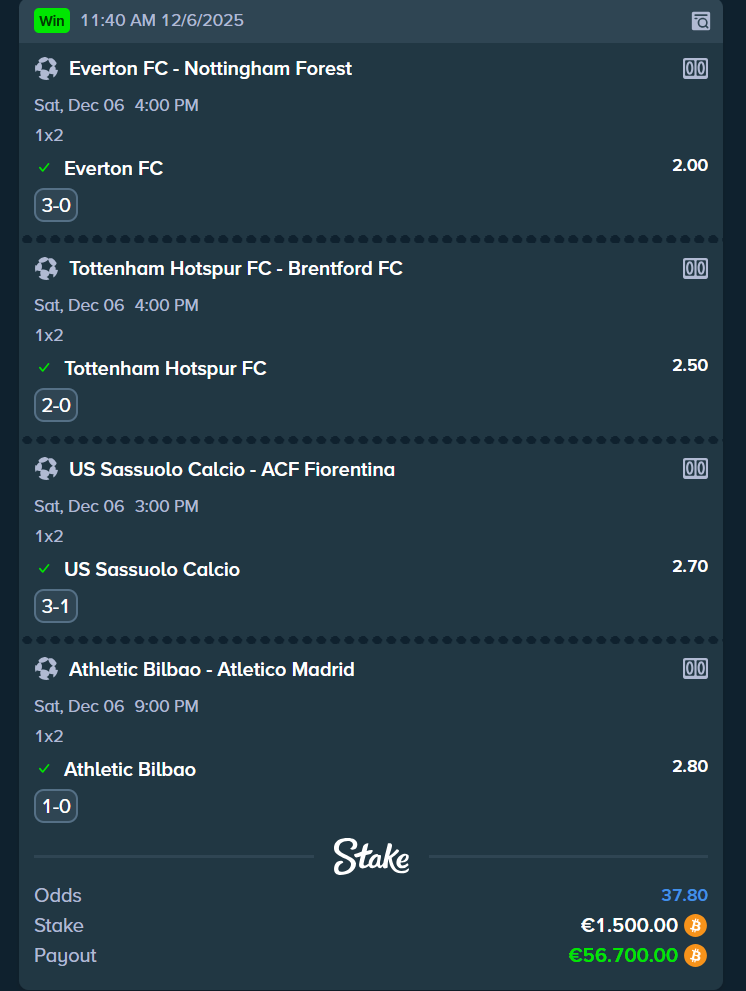Open the Everton FC - Nottingham Forest match
Image resolution: width=746 pixels, height=991 pixels.
tap(210, 69)
